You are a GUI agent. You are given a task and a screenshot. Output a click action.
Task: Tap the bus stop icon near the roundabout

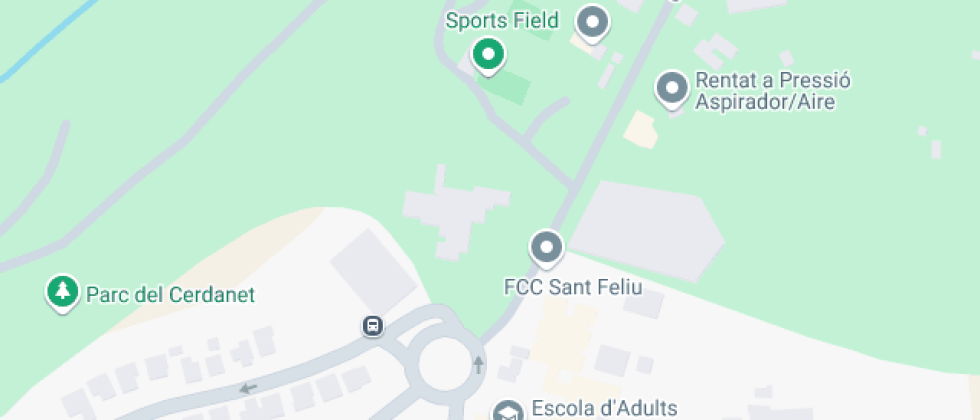(x=372, y=325)
